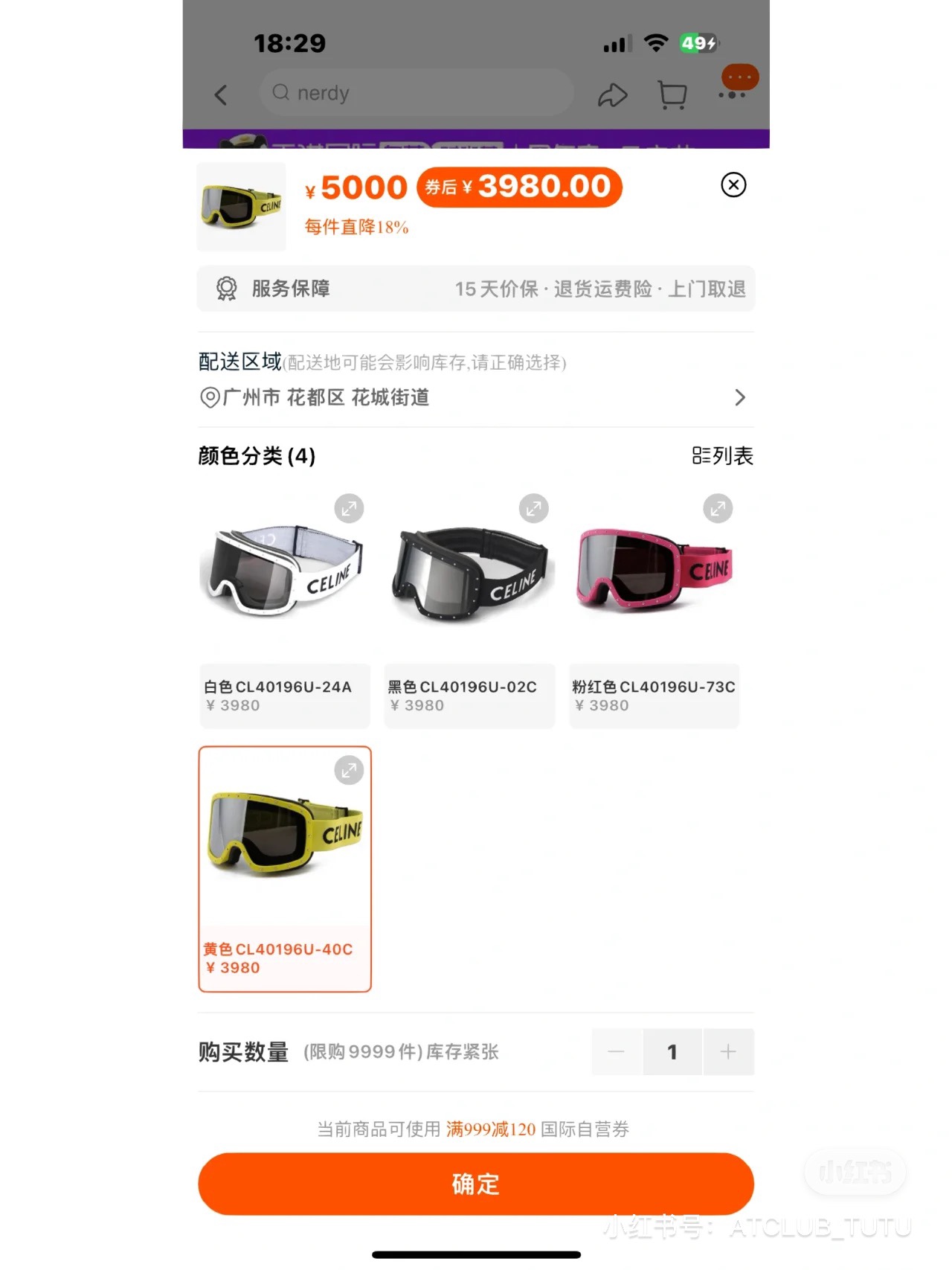The width and height of the screenshot is (952, 1270).
Task: Select the yellow 黄色 CL40196U-40C option
Action: 285,869
